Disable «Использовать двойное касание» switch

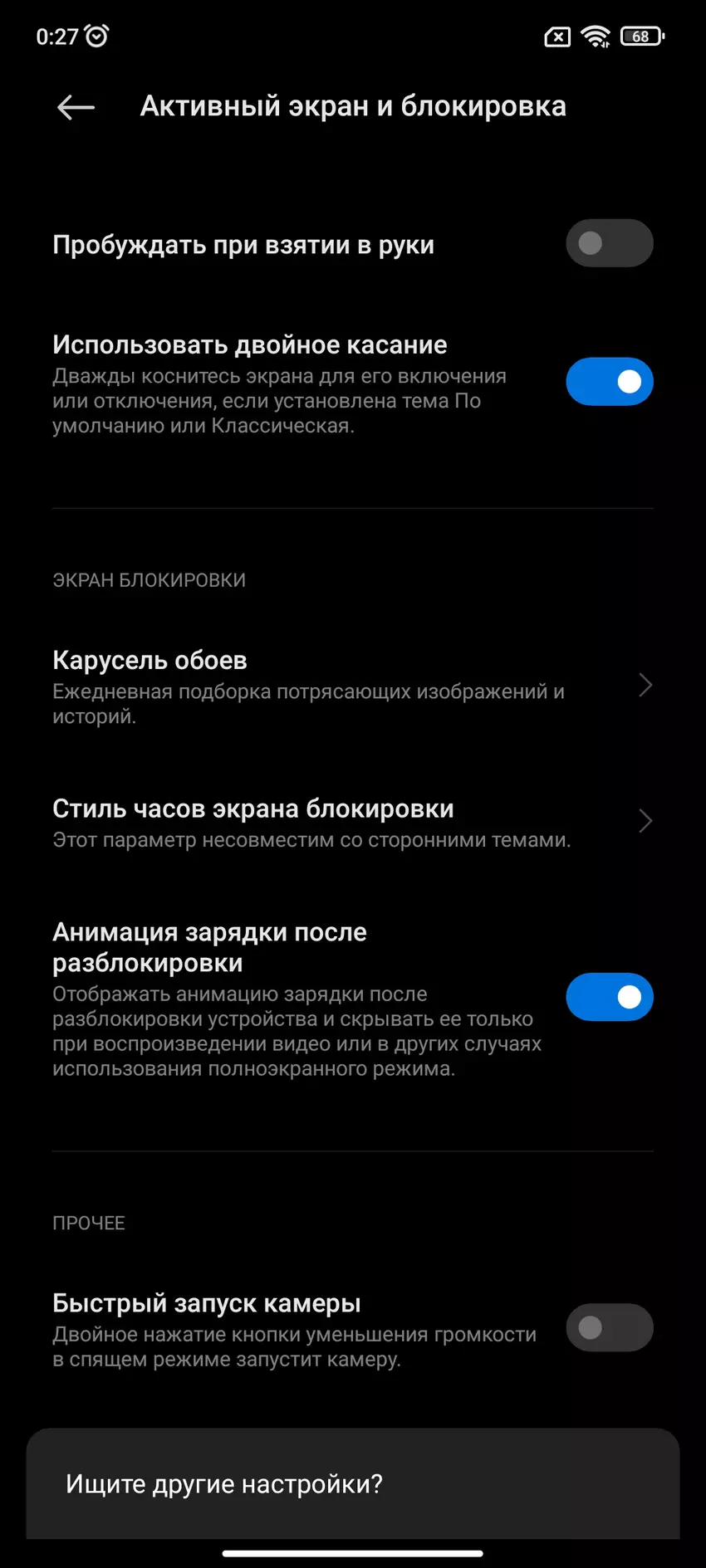tap(609, 382)
